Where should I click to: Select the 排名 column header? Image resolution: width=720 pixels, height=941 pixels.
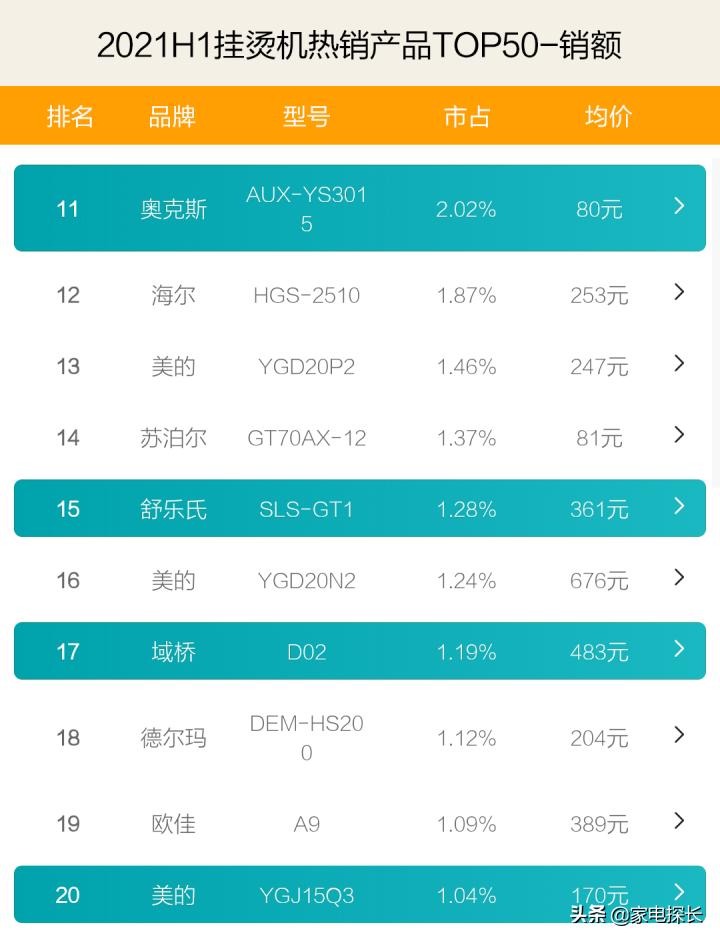click(x=70, y=116)
